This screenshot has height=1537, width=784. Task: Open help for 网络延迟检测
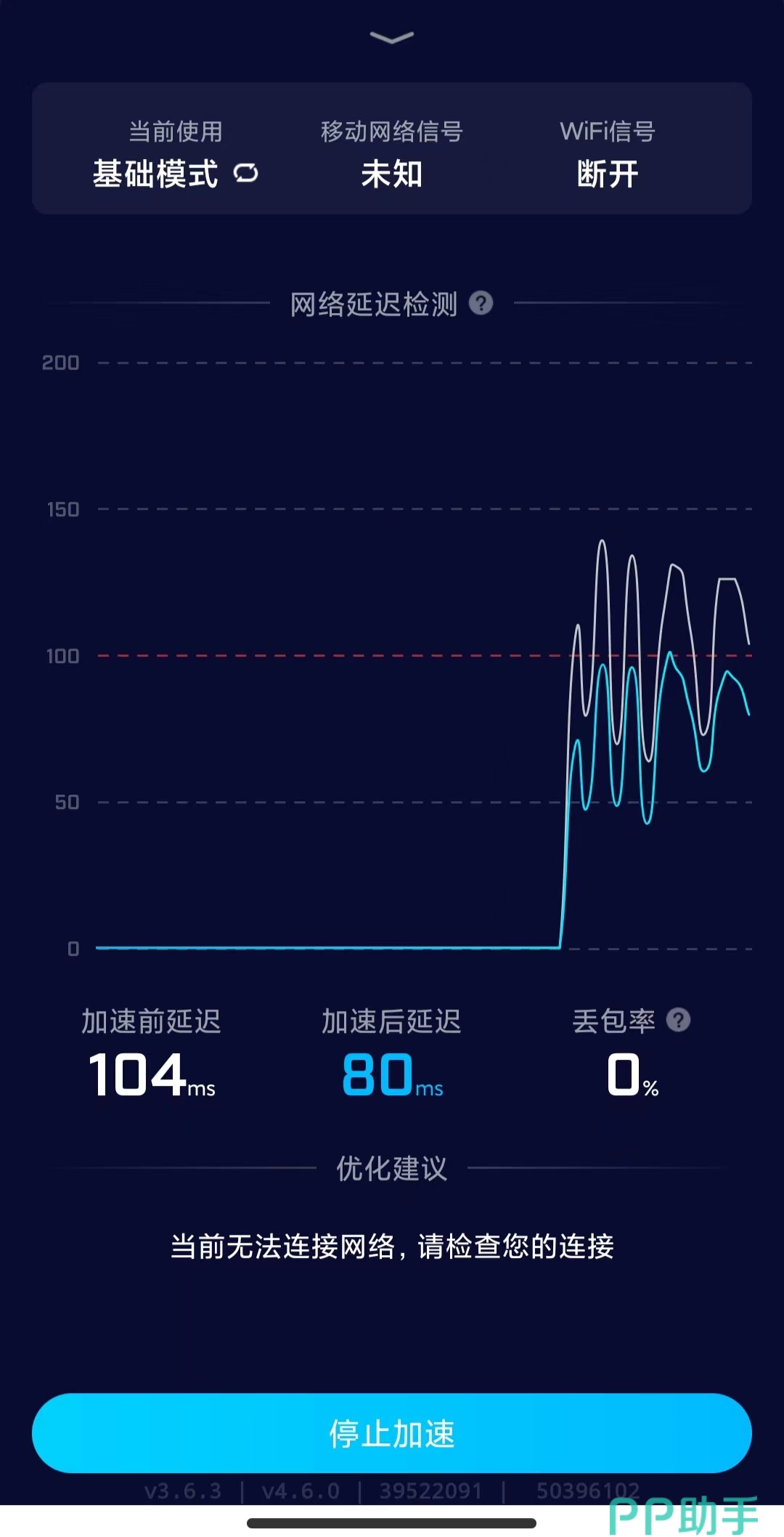click(x=481, y=303)
